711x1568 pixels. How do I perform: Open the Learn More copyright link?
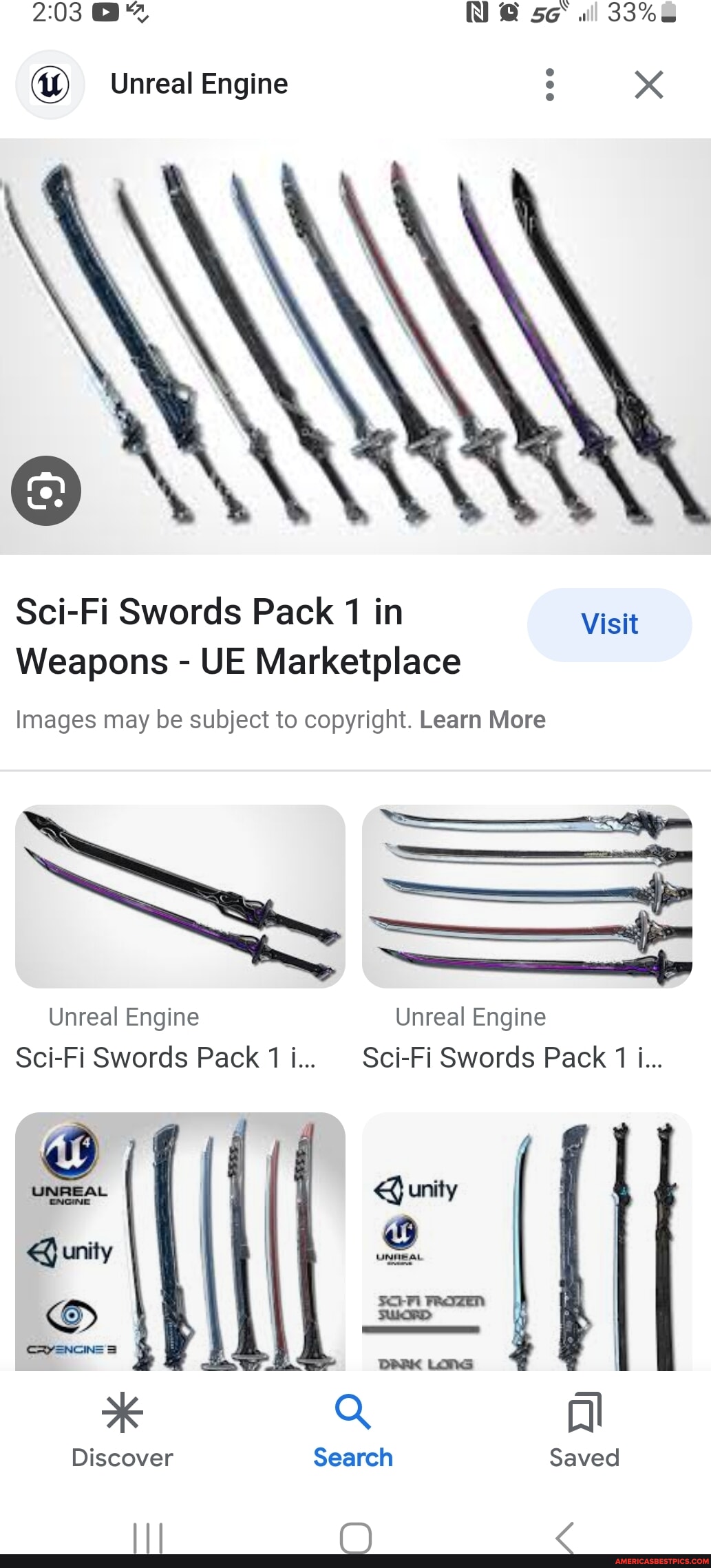tap(482, 719)
